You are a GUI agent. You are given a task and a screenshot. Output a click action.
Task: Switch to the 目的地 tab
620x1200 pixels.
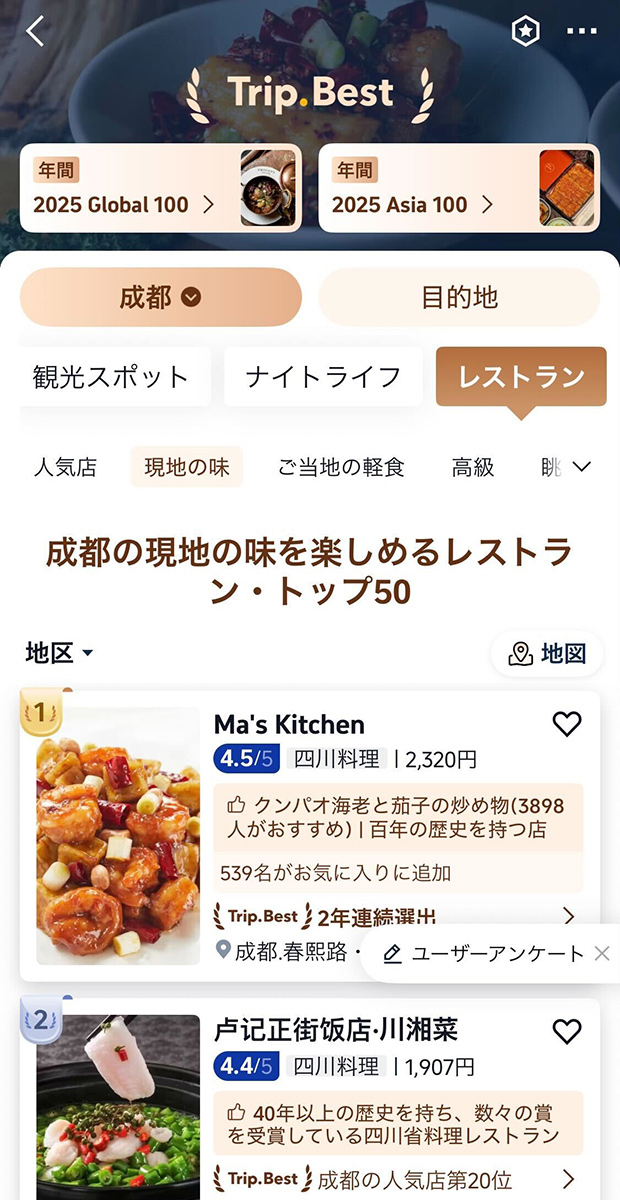459,297
